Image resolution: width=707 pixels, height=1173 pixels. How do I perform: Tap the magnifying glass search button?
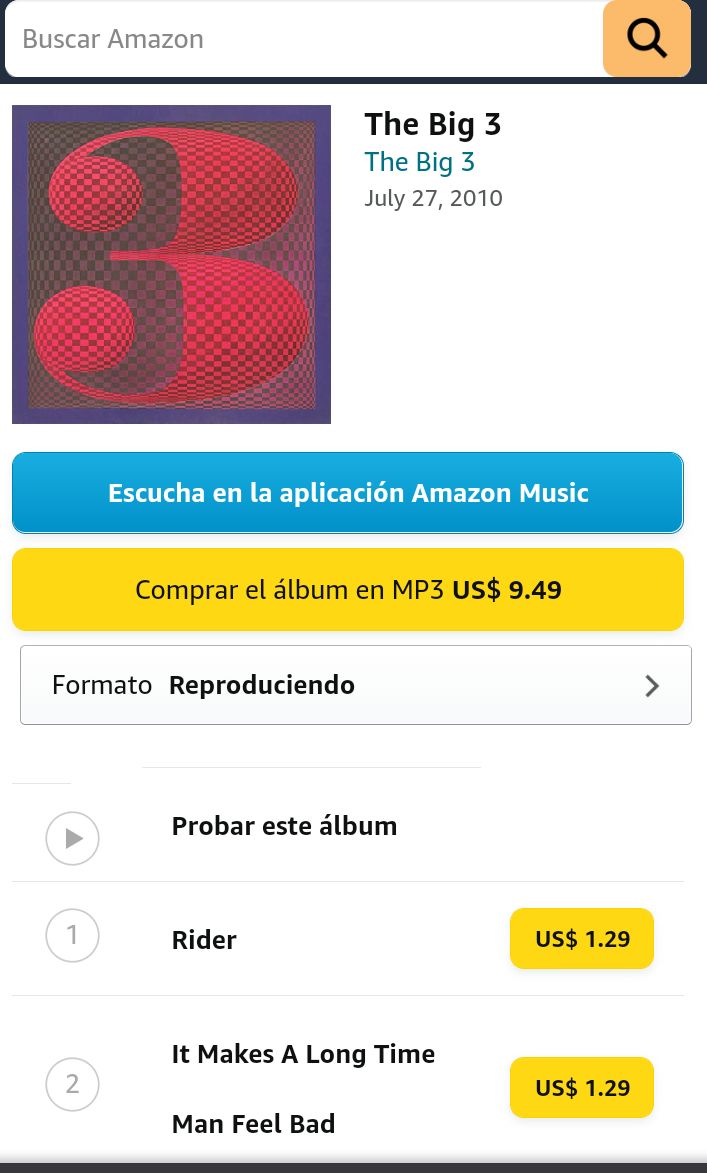click(647, 39)
